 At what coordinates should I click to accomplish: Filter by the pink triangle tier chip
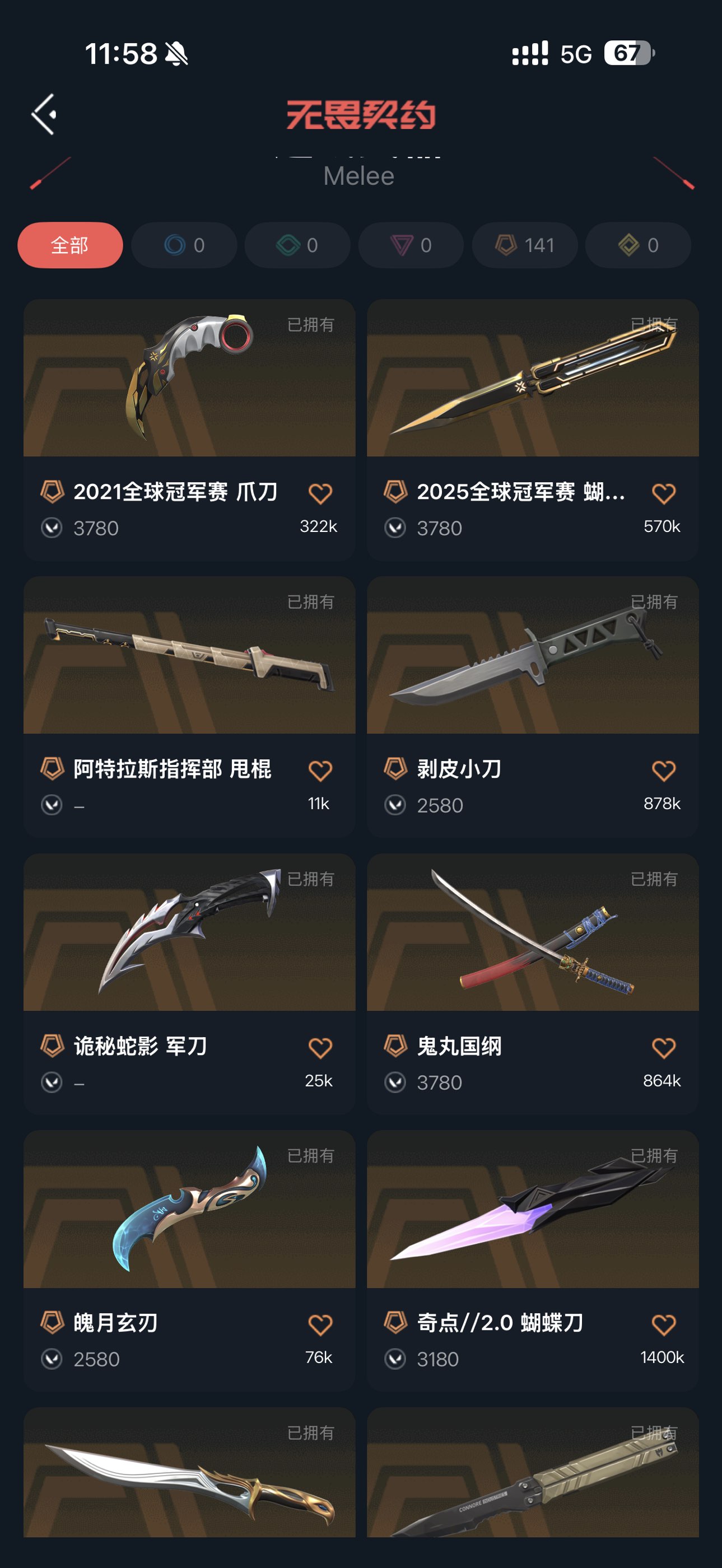411,245
